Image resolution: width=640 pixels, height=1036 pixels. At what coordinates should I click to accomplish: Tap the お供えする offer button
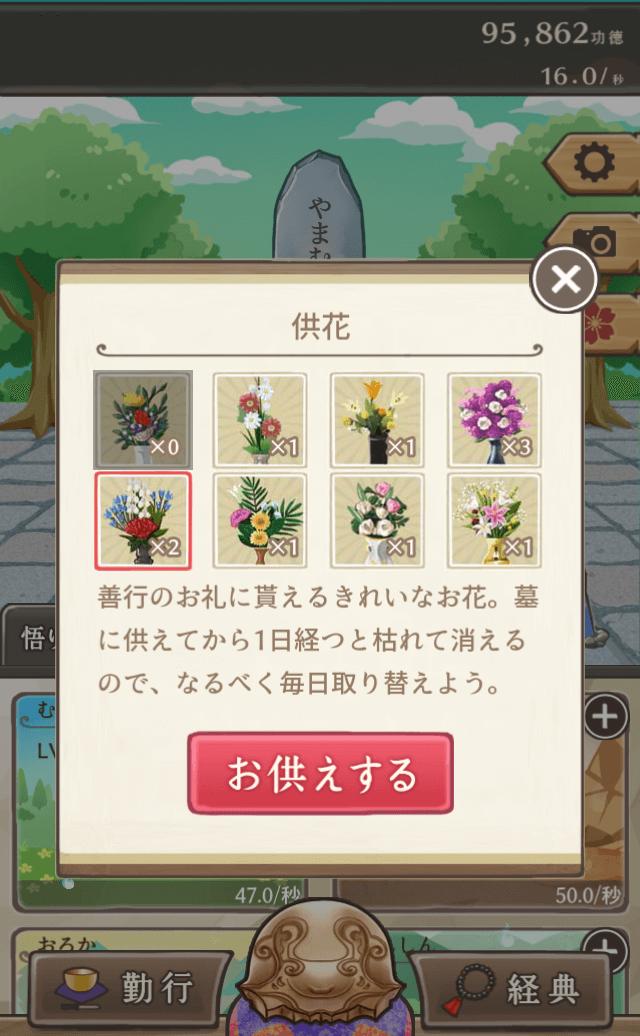pos(320,773)
